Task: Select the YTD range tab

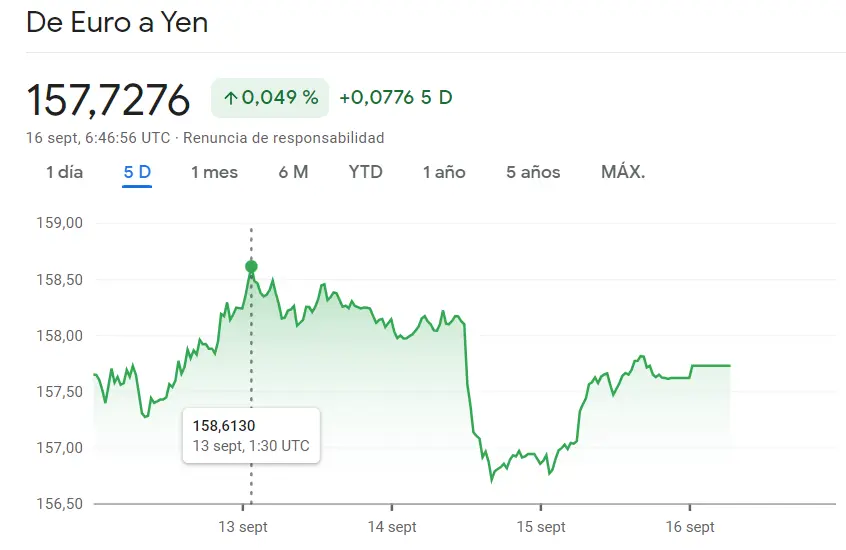Action: click(365, 172)
